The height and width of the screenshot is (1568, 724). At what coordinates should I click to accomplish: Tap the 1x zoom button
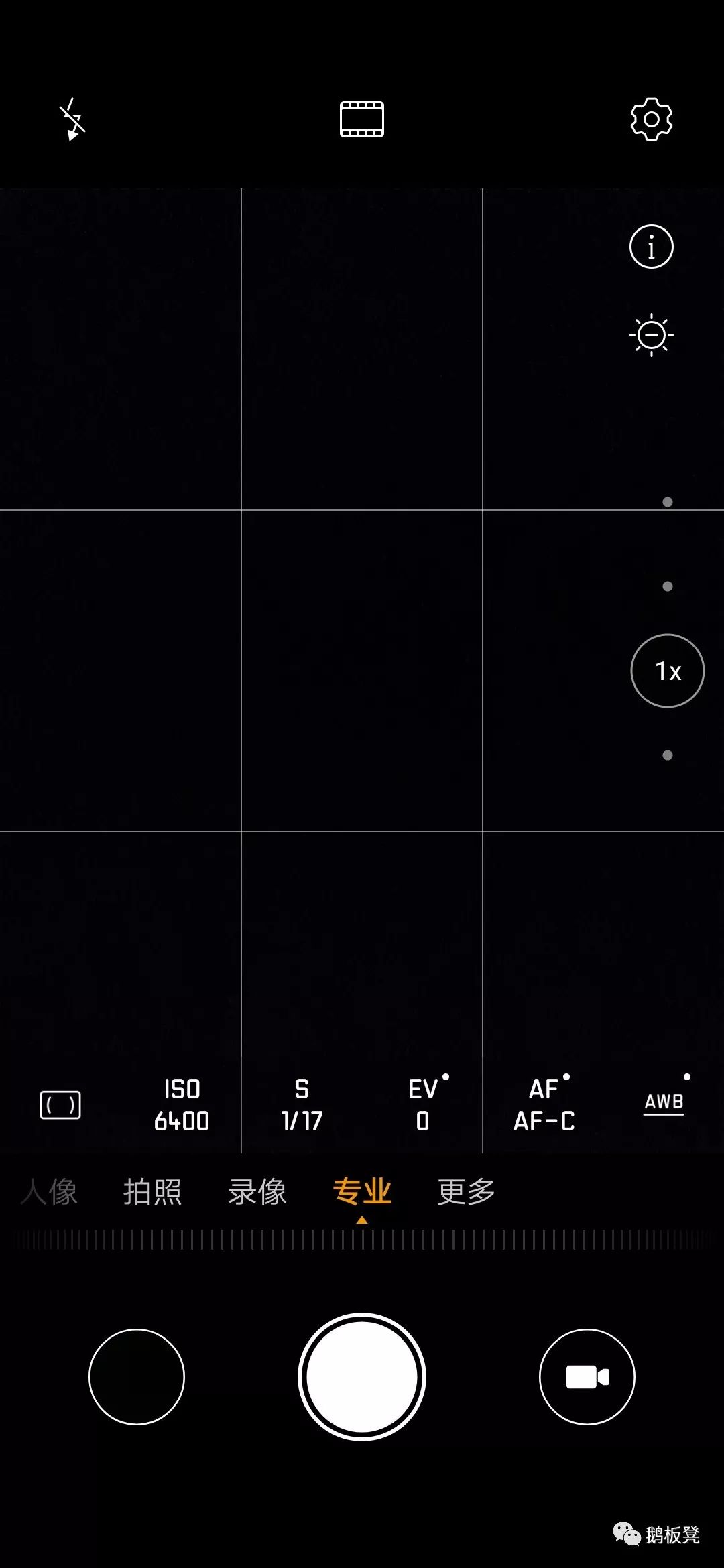coord(668,671)
